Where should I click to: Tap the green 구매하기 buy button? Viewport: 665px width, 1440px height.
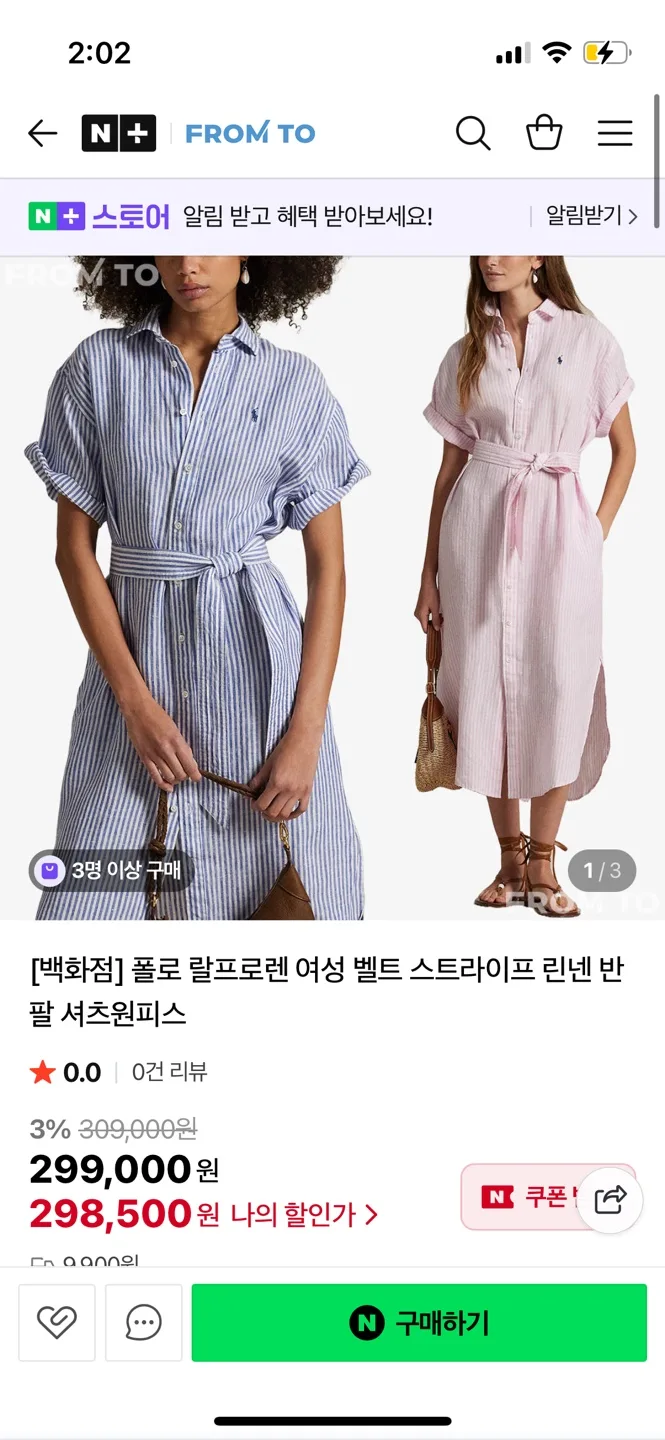click(x=419, y=1323)
